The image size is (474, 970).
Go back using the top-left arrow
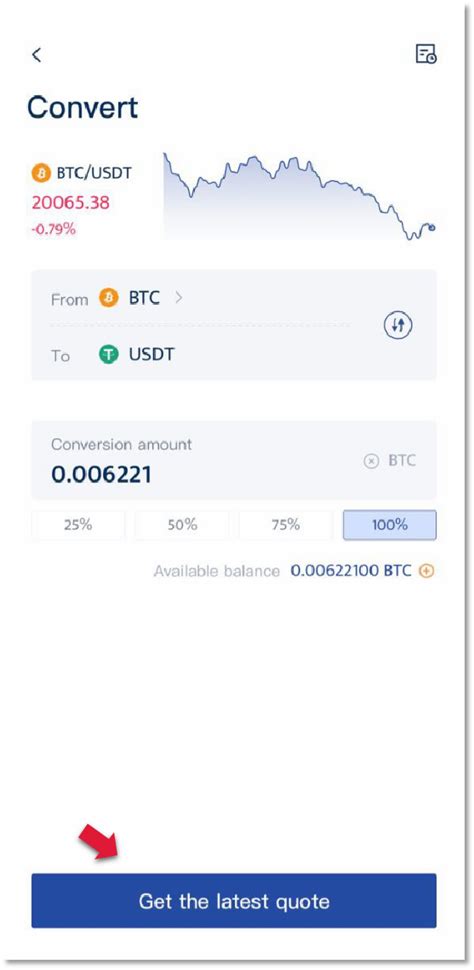pyautogui.click(x=37, y=54)
